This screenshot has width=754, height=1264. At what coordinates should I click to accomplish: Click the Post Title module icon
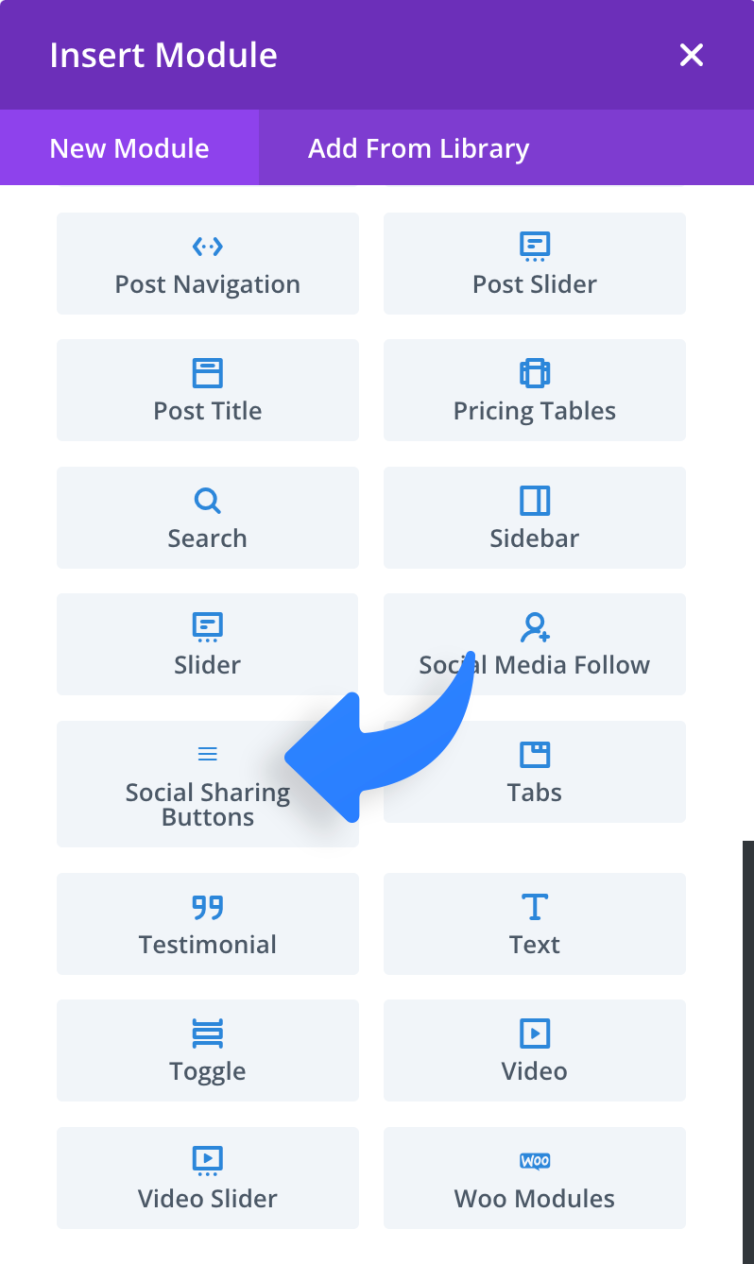pyautogui.click(x=207, y=372)
